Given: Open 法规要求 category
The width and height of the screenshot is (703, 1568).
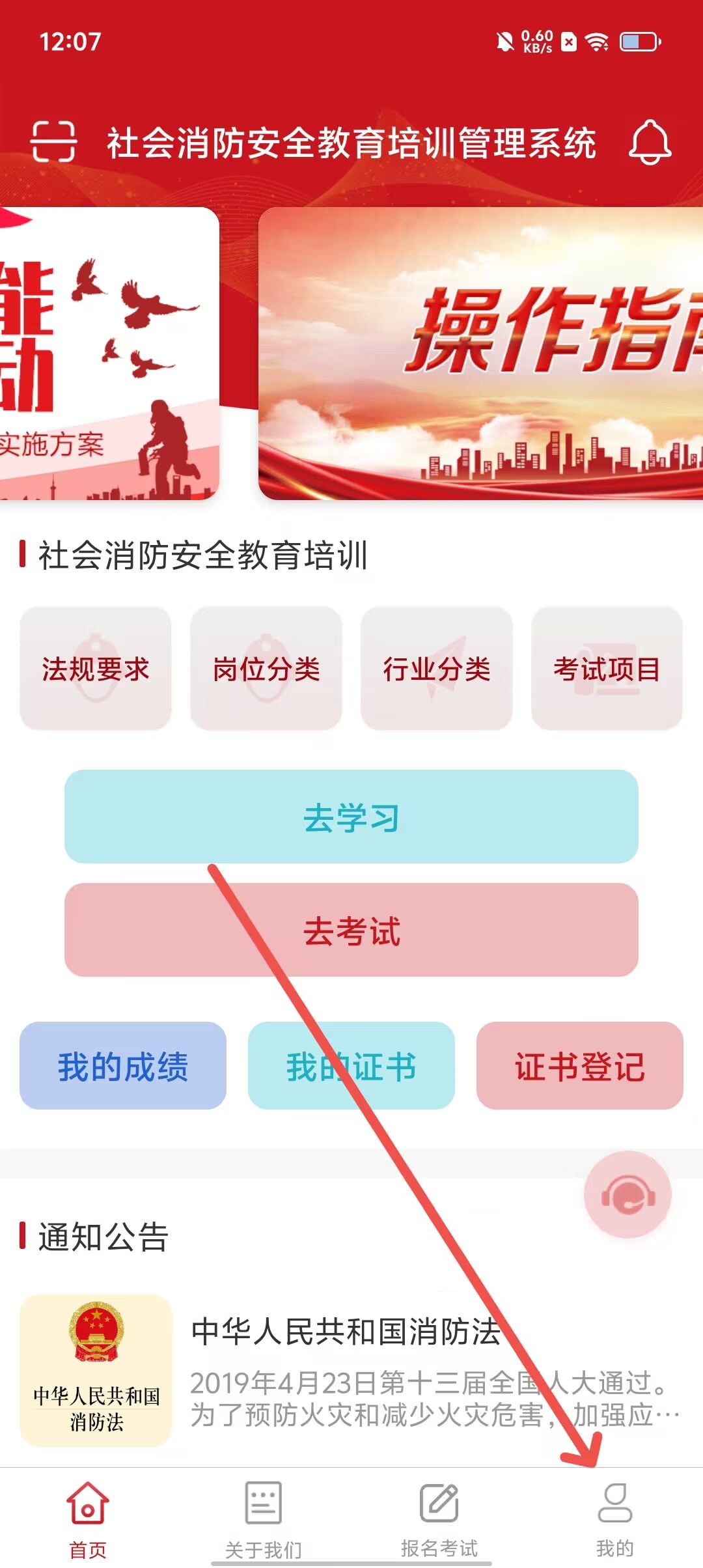Looking at the screenshot, I should coord(96,669).
